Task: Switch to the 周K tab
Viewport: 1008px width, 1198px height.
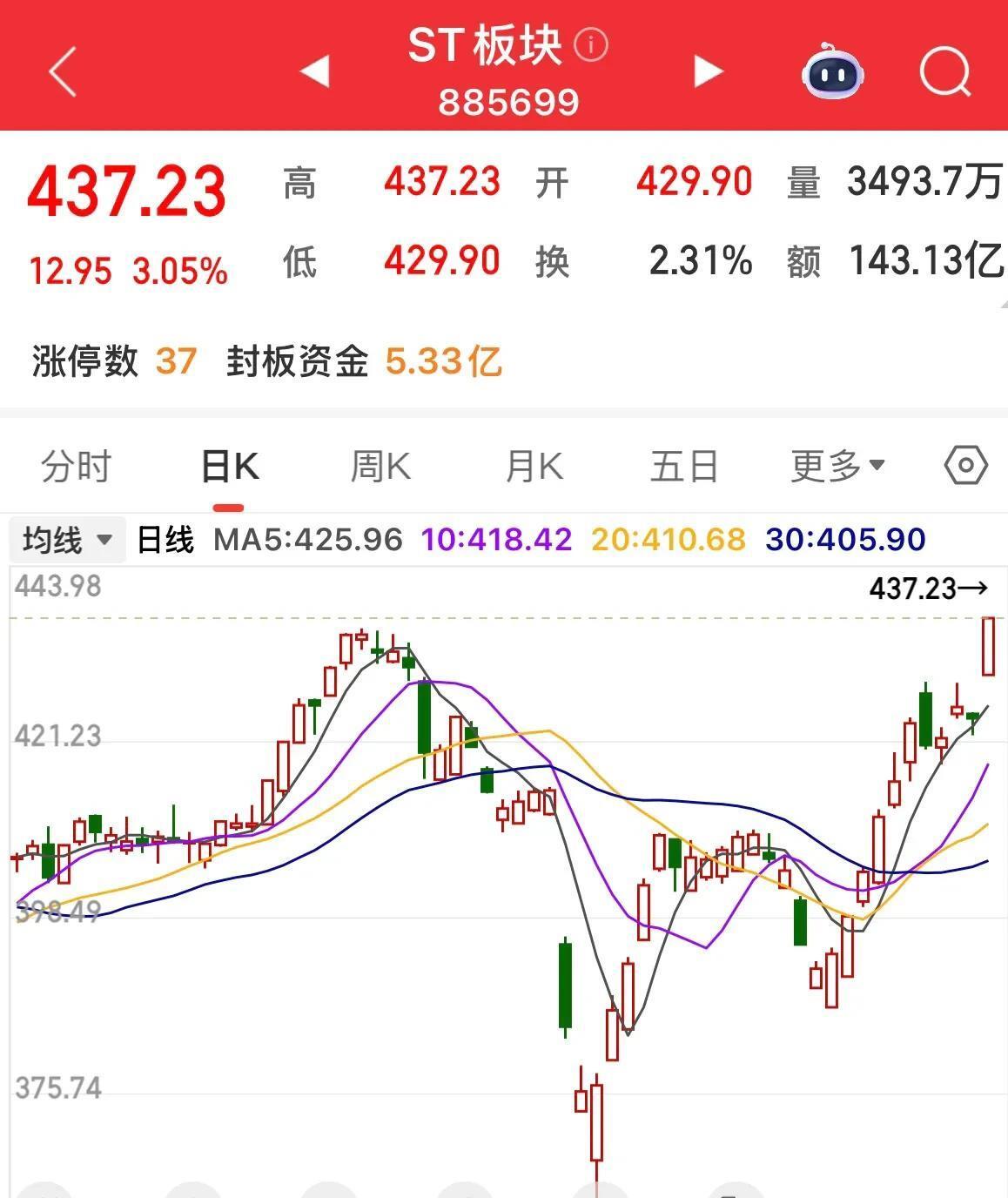Action: pyautogui.click(x=380, y=466)
